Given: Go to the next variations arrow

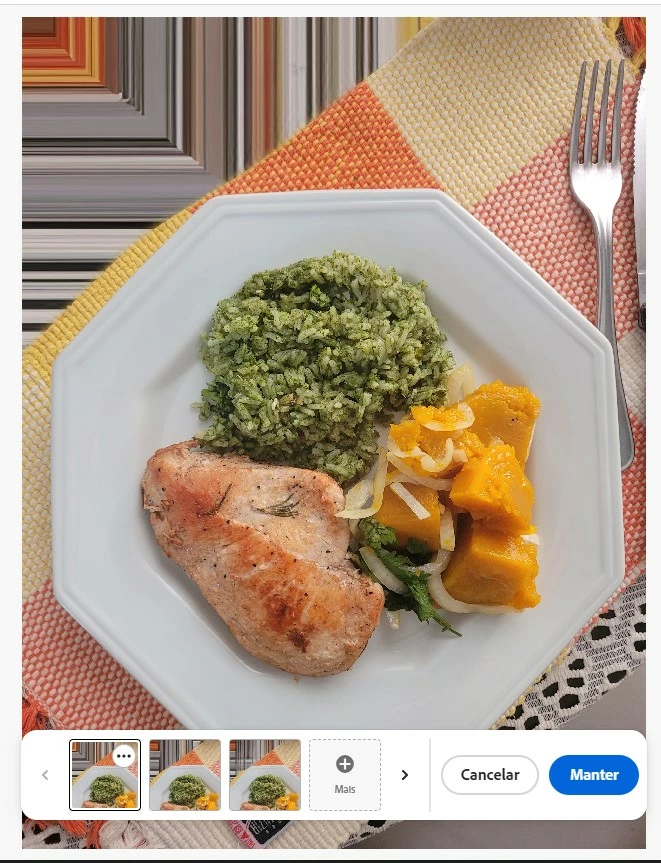Looking at the screenshot, I should click(405, 775).
